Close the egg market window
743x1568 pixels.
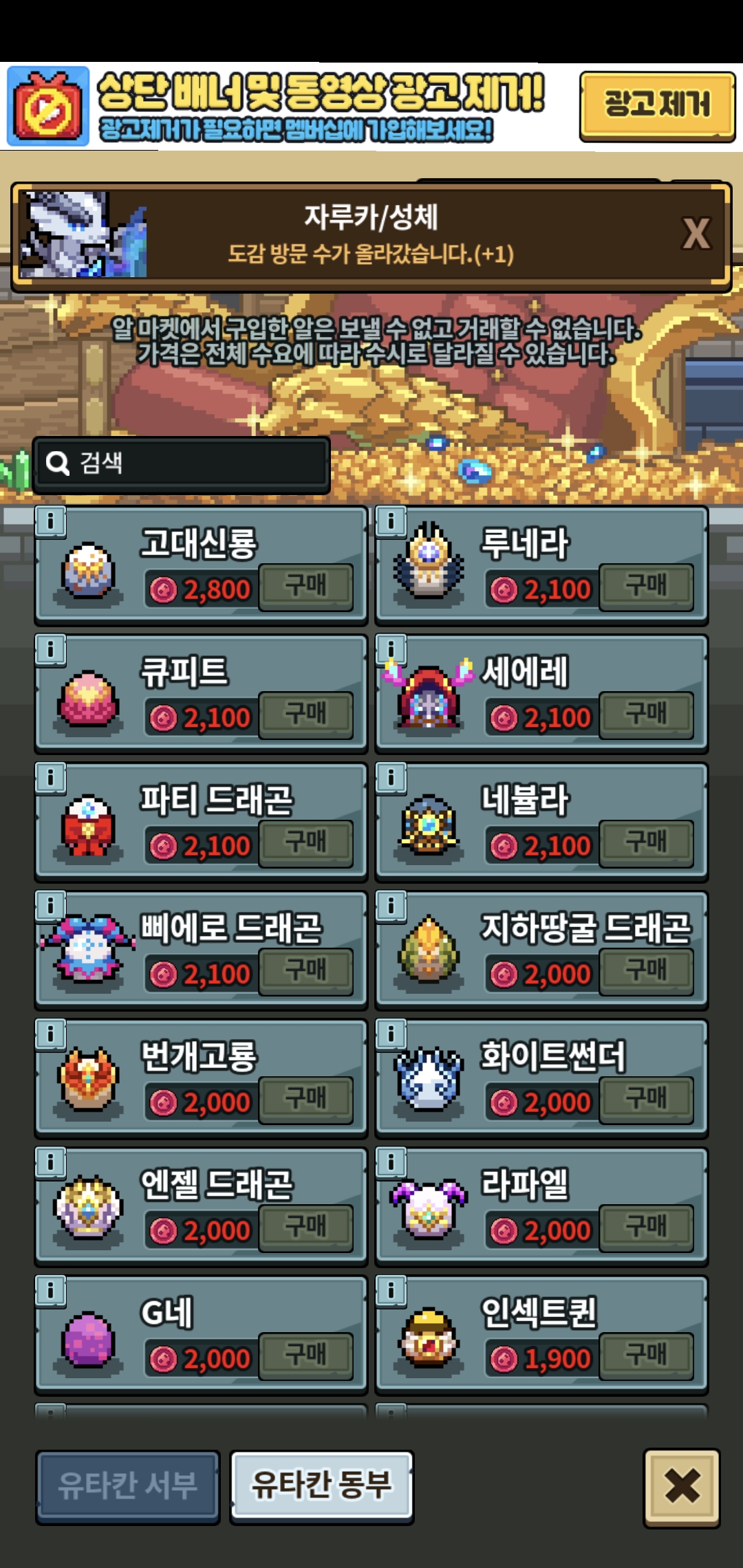point(681,1487)
